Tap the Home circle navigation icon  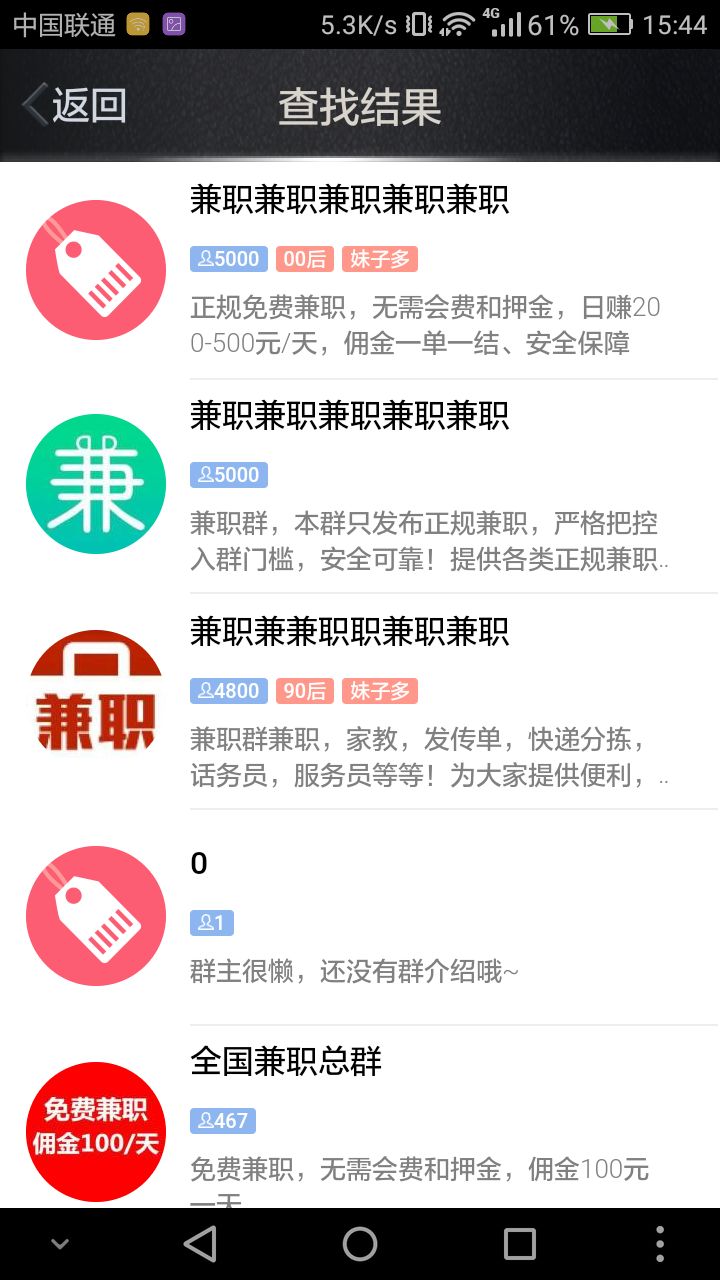(359, 1243)
